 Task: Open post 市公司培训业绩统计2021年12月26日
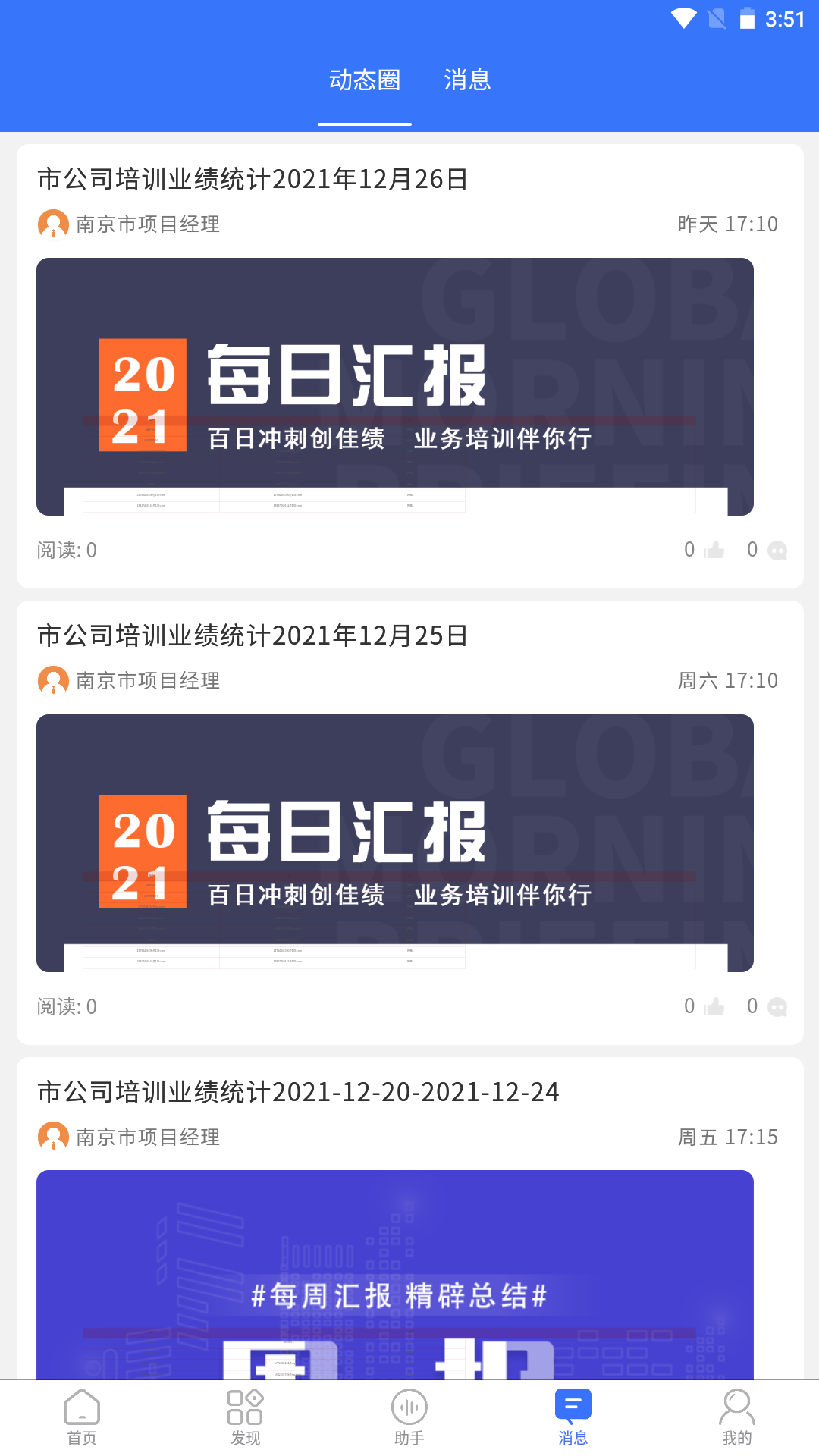pyautogui.click(x=253, y=179)
